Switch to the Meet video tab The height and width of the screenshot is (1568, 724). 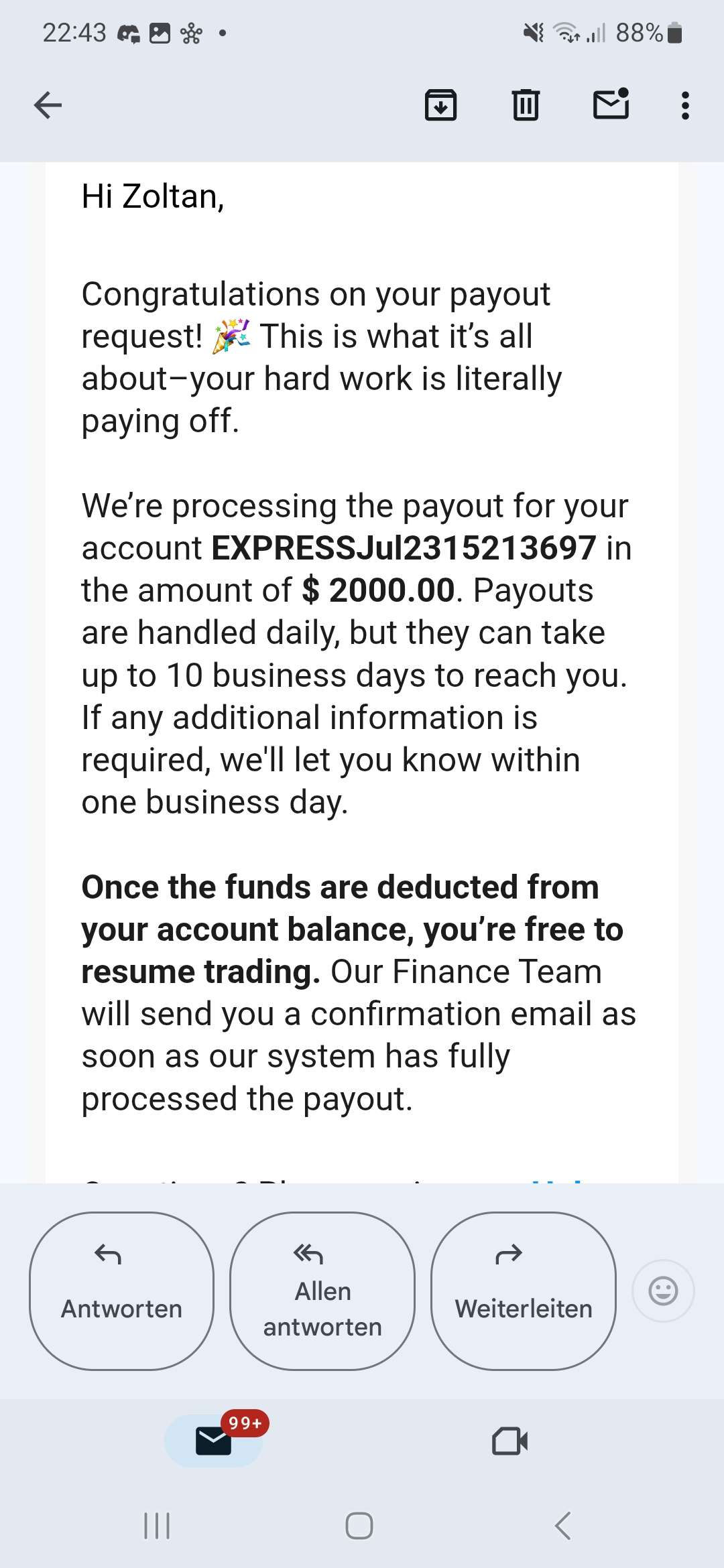[x=509, y=1441]
